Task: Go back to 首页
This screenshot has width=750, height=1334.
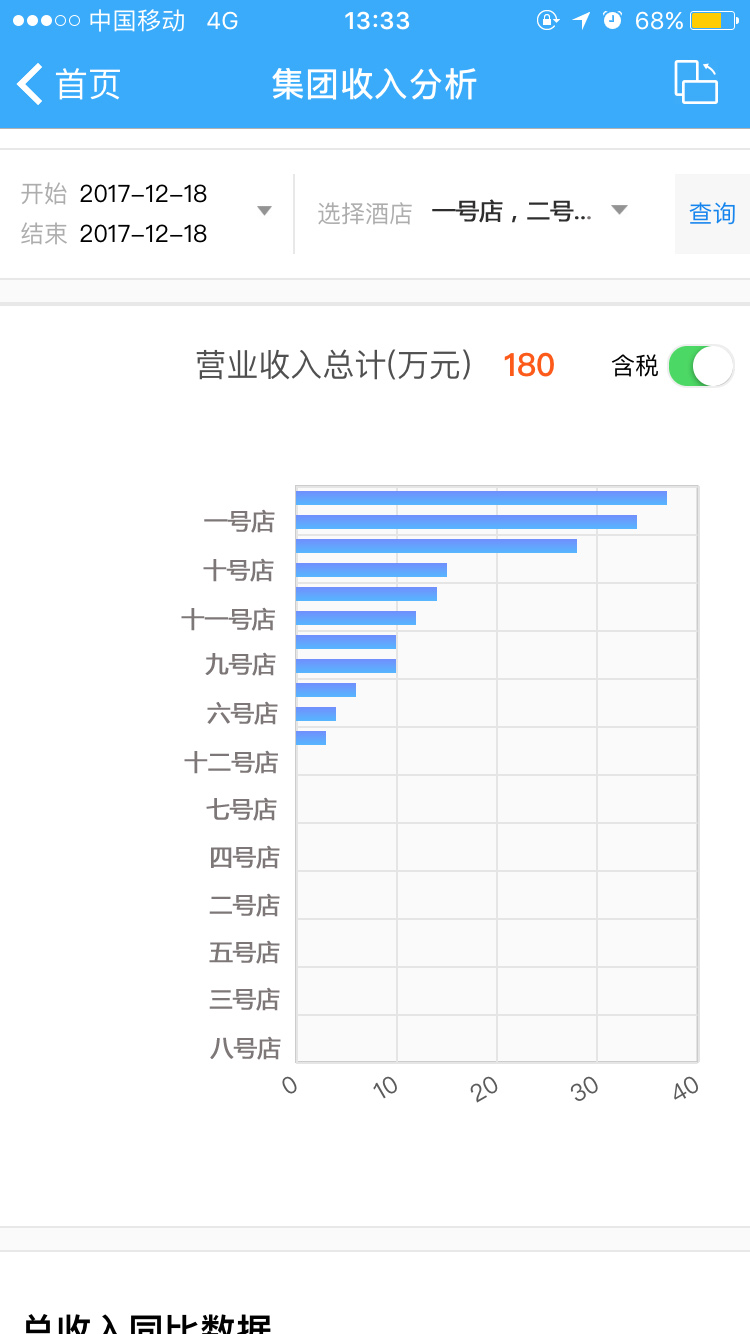Action: 68,84
